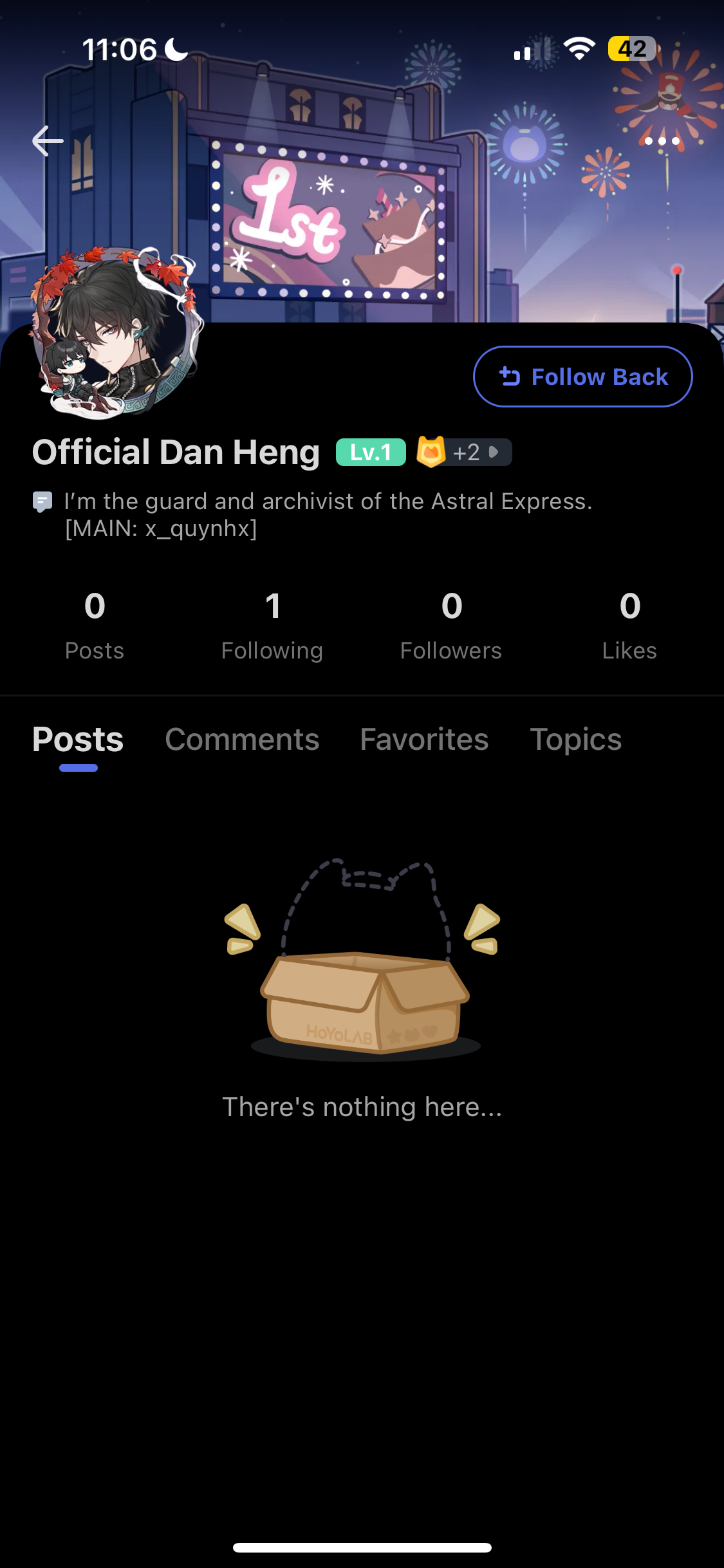Tap the Follow Back button
Screen dimensions: 724x1568
click(582, 376)
